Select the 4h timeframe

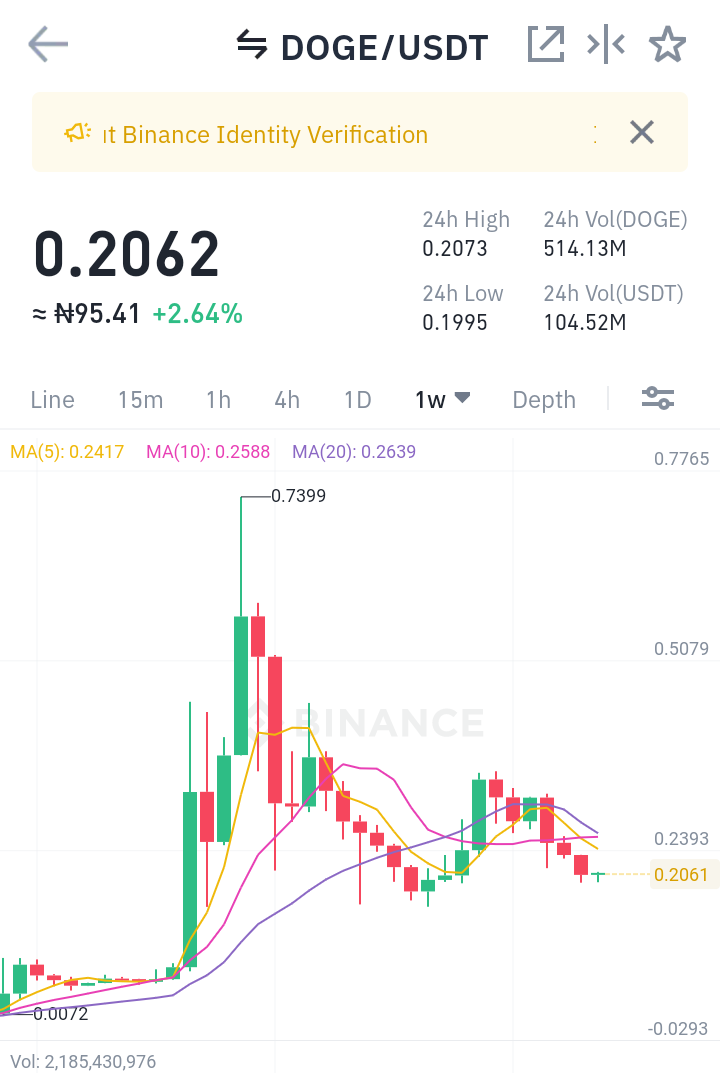coord(287,400)
